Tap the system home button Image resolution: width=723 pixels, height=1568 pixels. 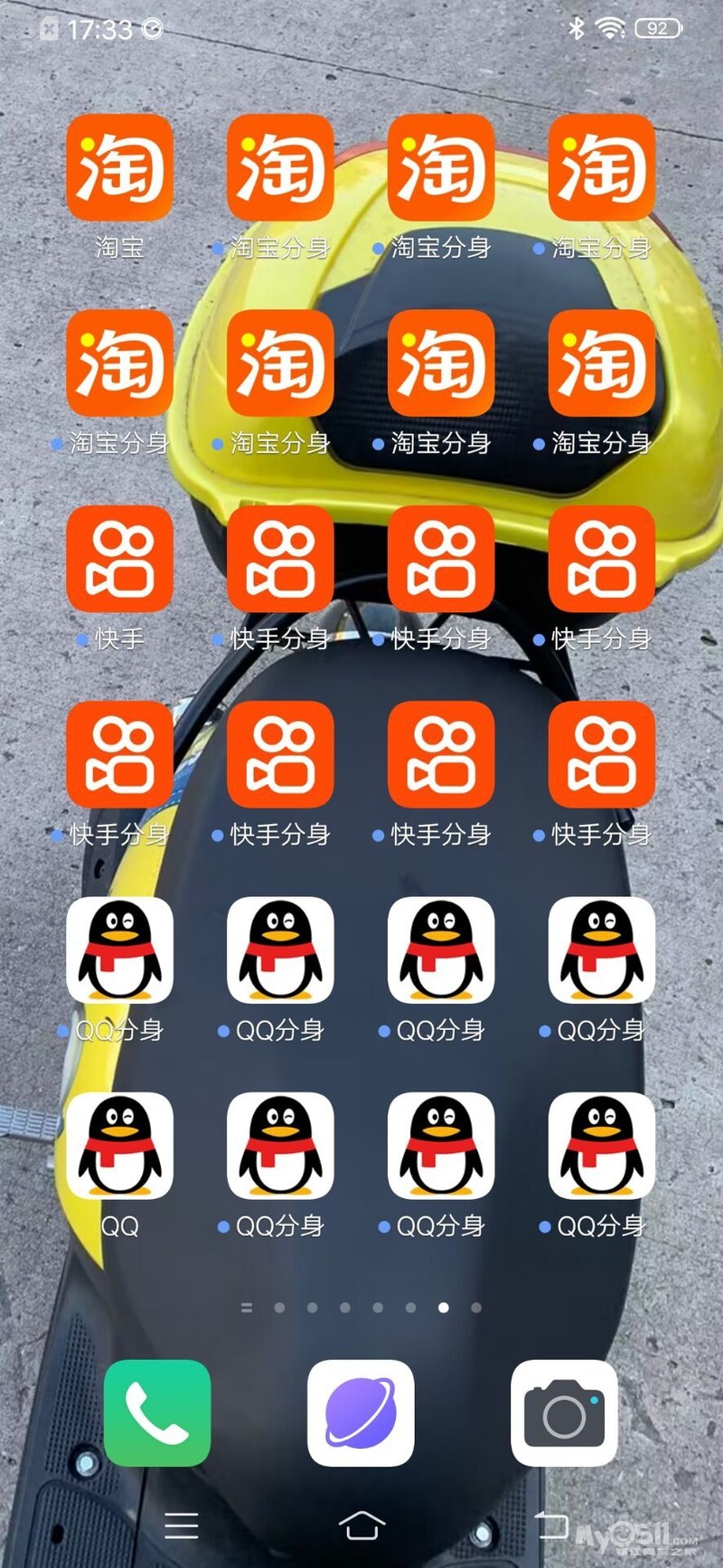[361, 1525]
